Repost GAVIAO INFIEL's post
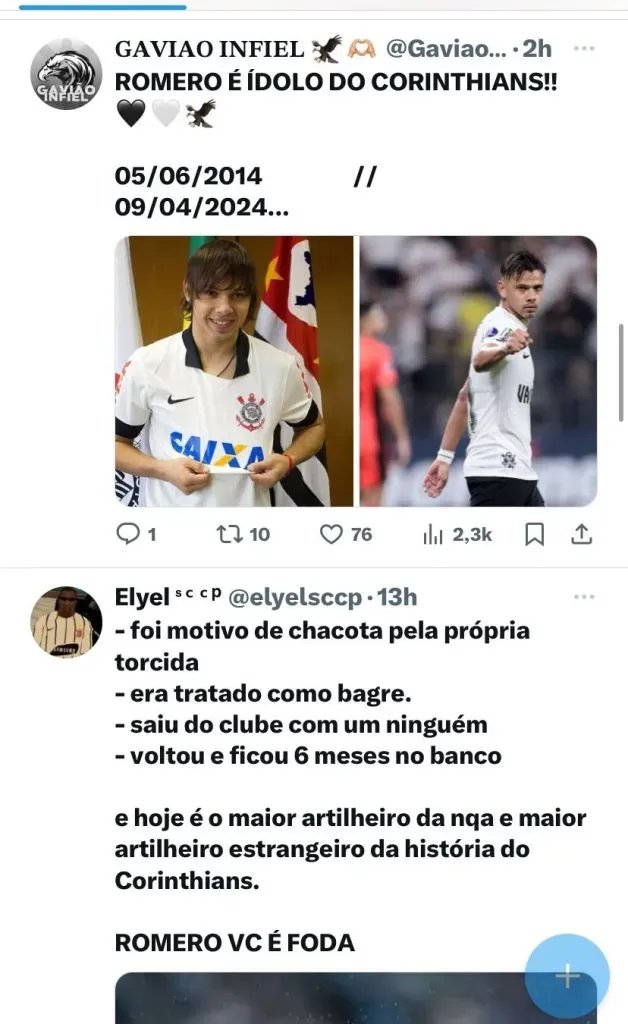 231,535
